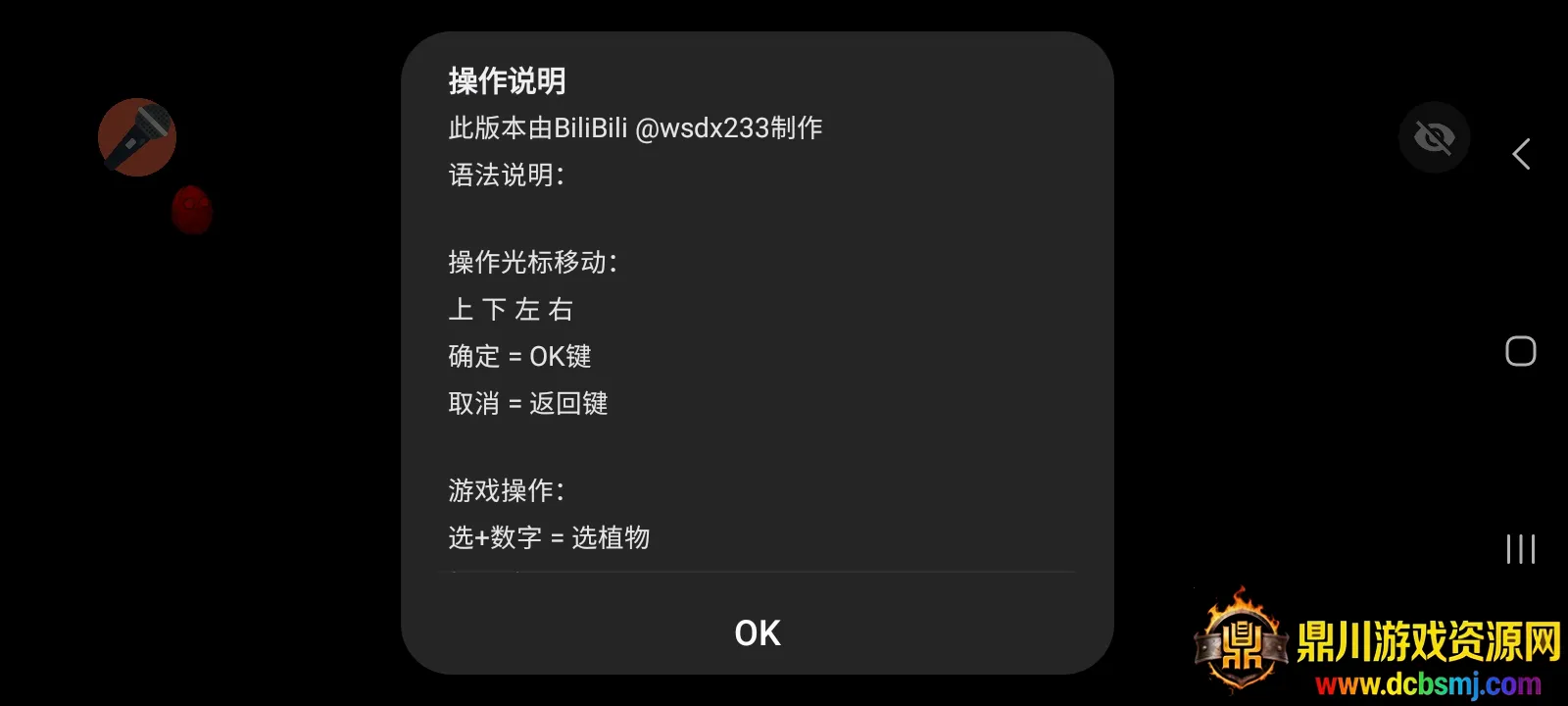Go back with the system back arrow
This screenshot has height=706, width=1568.
click(1521, 154)
